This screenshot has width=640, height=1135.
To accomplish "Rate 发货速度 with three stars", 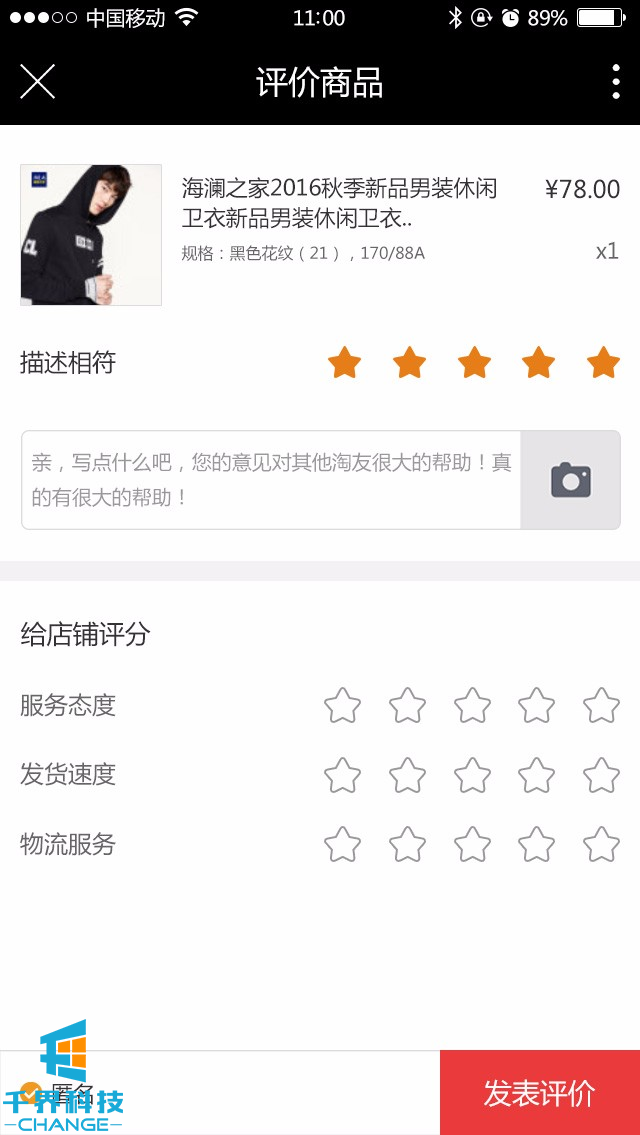I will coord(472,775).
